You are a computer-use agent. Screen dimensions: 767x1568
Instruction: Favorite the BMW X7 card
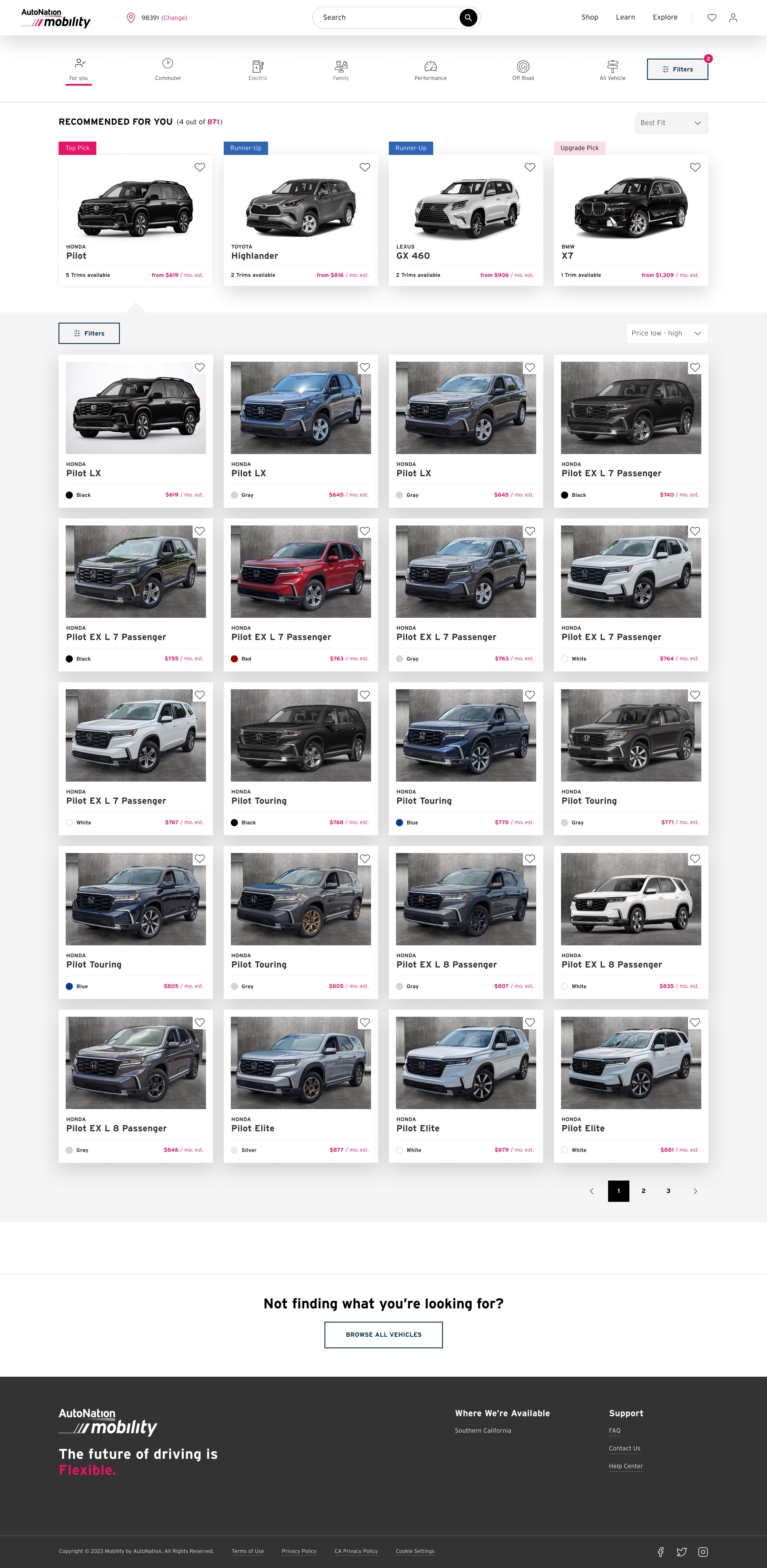click(695, 167)
